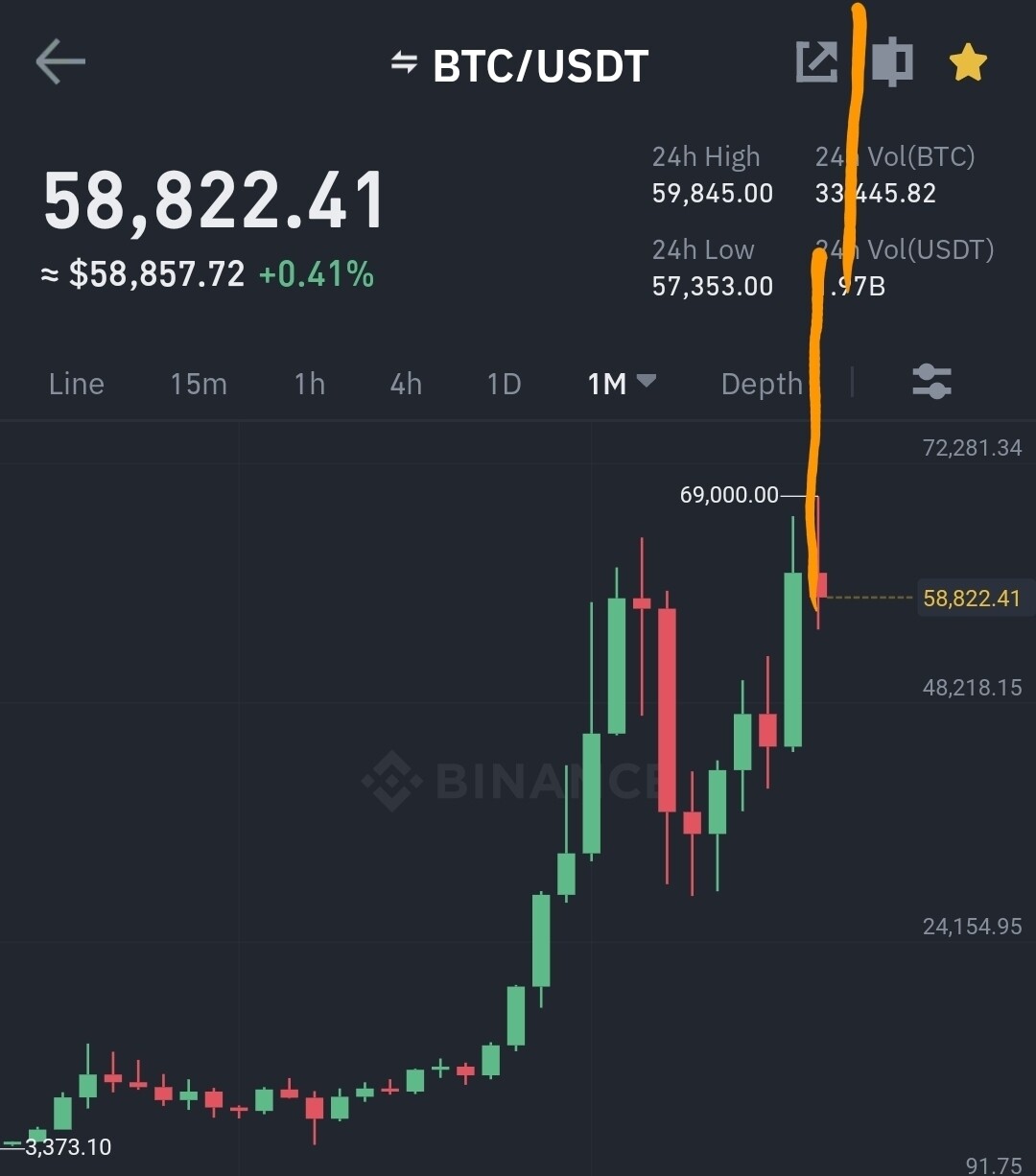The width and height of the screenshot is (1036, 1176).
Task: Remove BTC/USDT from favorites star
Action: pyautogui.click(x=967, y=63)
